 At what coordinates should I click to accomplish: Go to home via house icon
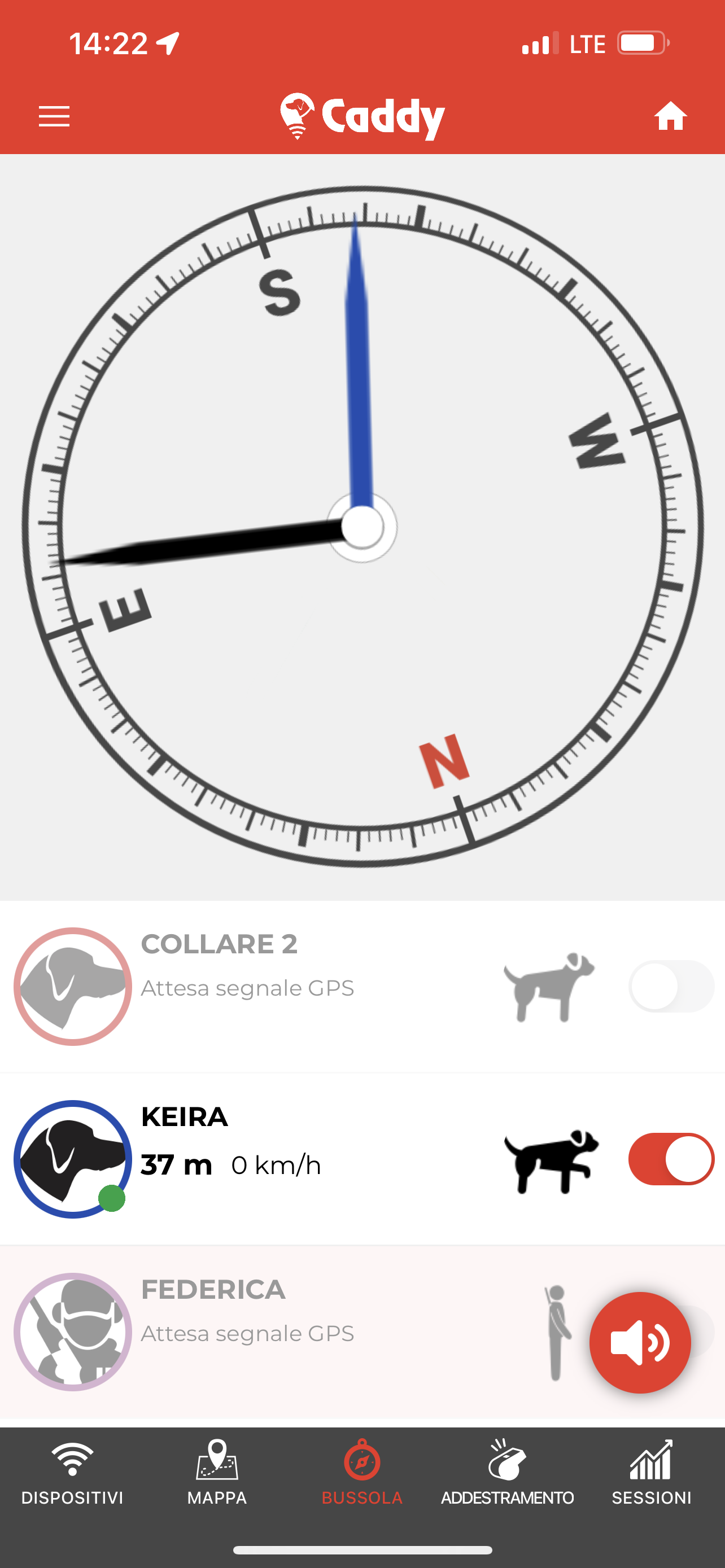670,116
